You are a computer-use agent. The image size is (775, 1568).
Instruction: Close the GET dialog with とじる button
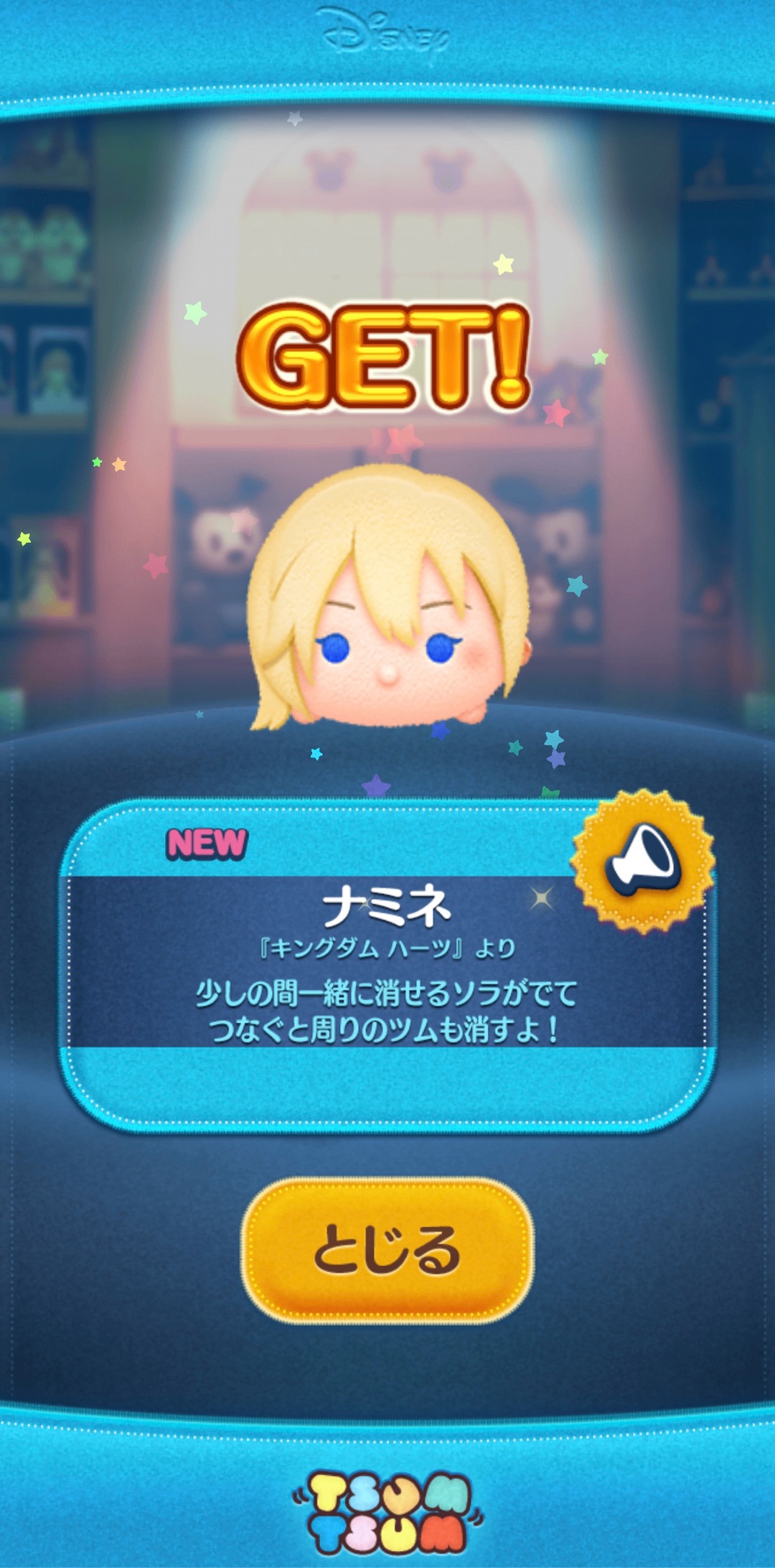click(387, 1250)
